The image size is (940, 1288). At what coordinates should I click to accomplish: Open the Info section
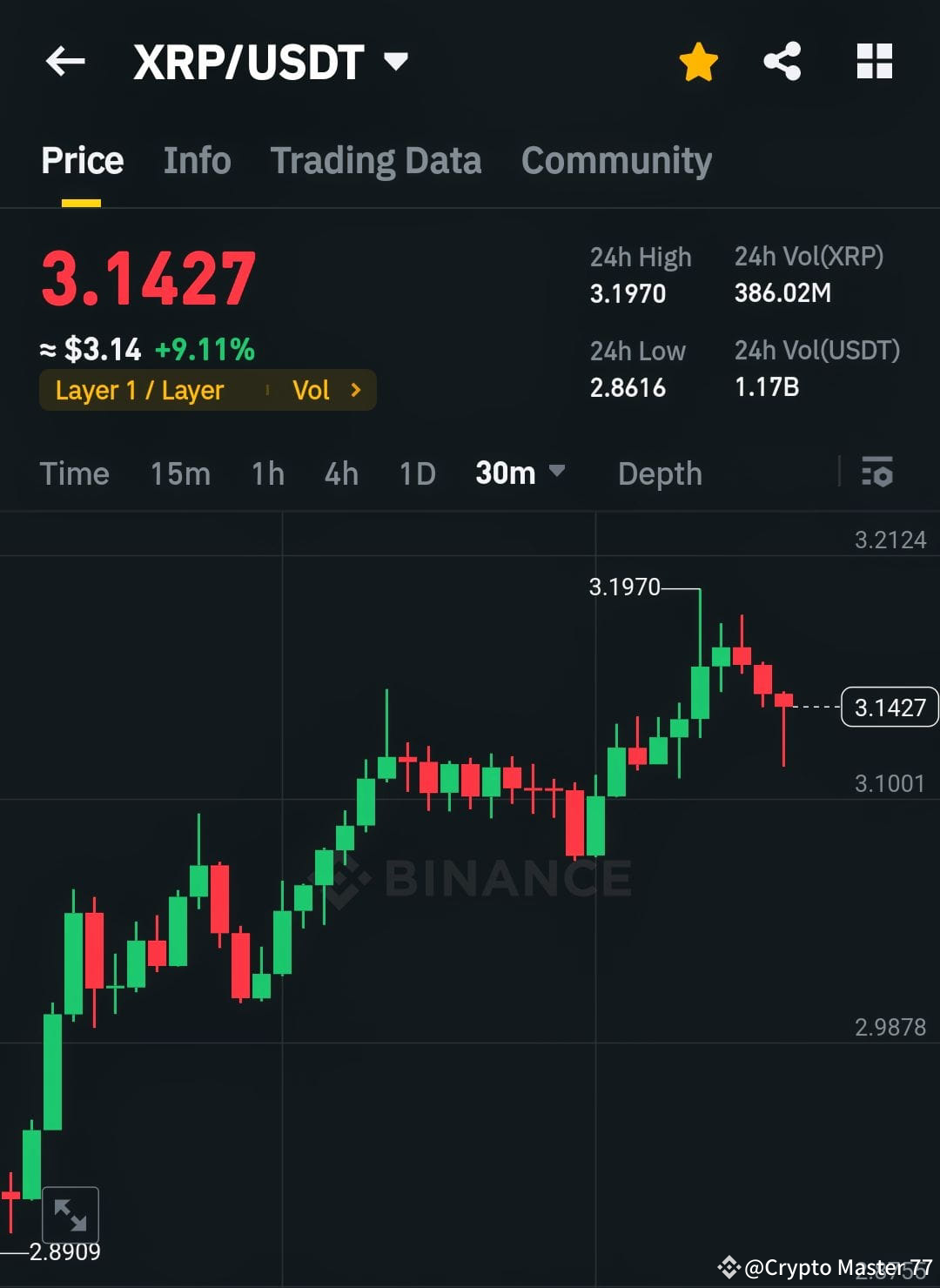pyautogui.click(x=197, y=160)
